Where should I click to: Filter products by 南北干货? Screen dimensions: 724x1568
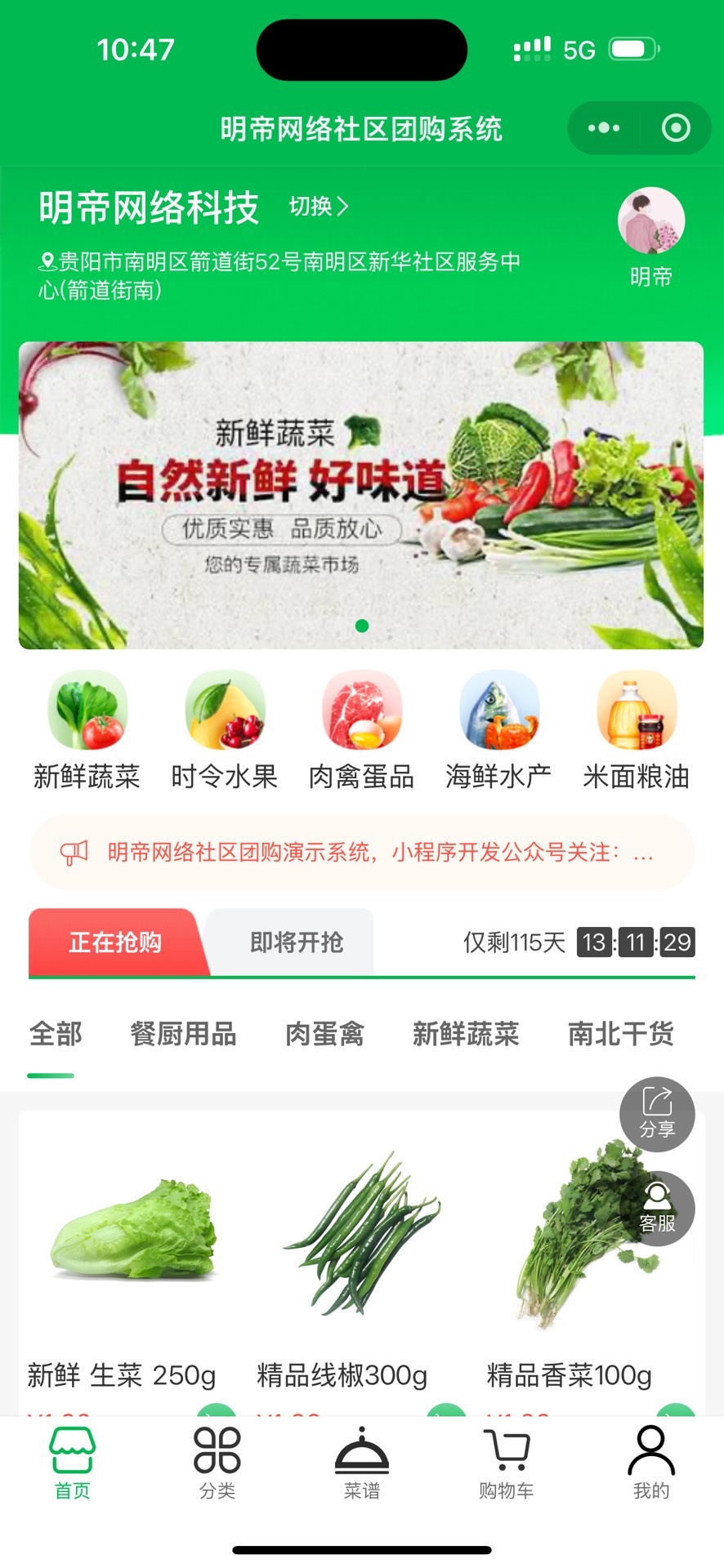[x=620, y=1034]
